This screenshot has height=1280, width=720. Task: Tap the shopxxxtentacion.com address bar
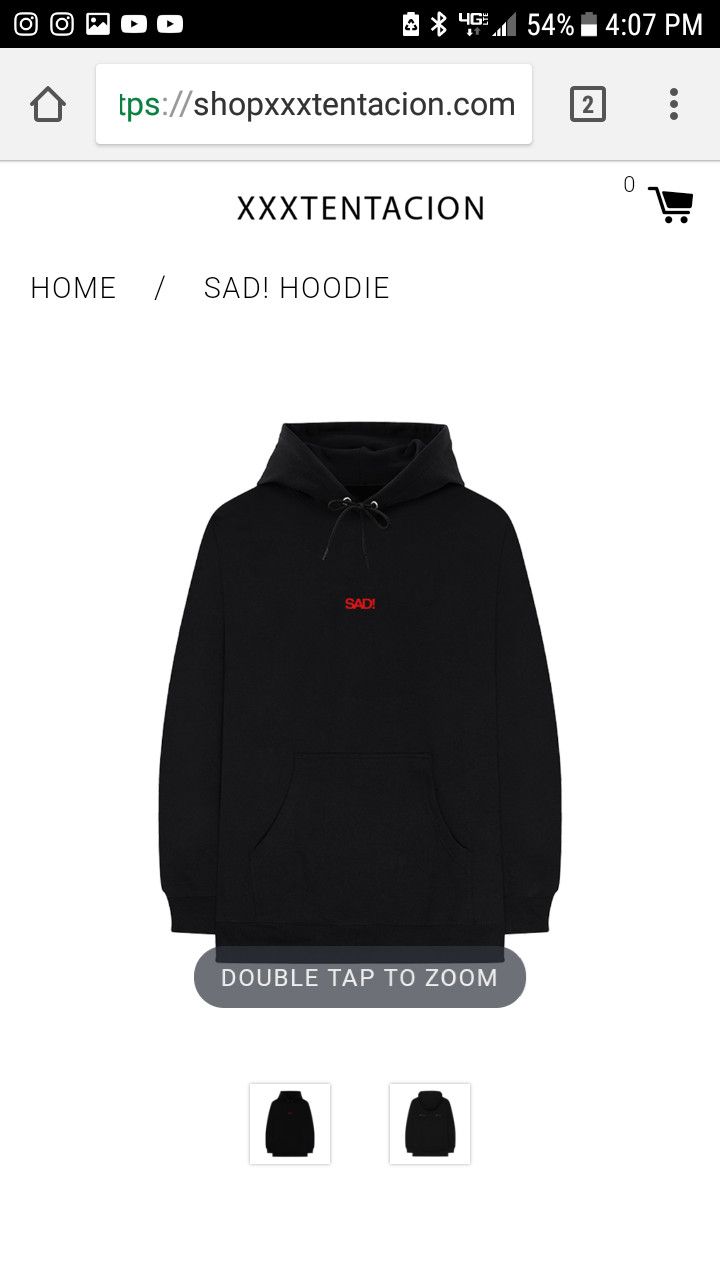[x=314, y=104]
